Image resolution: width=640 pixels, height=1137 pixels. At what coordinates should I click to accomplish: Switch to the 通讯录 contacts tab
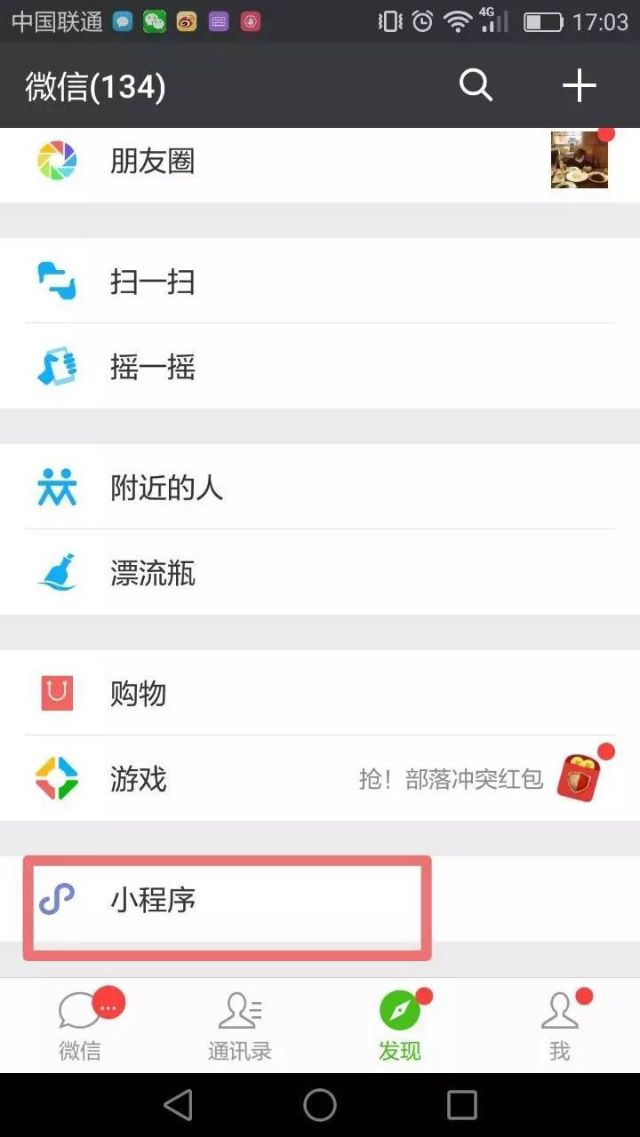point(240,1024)
